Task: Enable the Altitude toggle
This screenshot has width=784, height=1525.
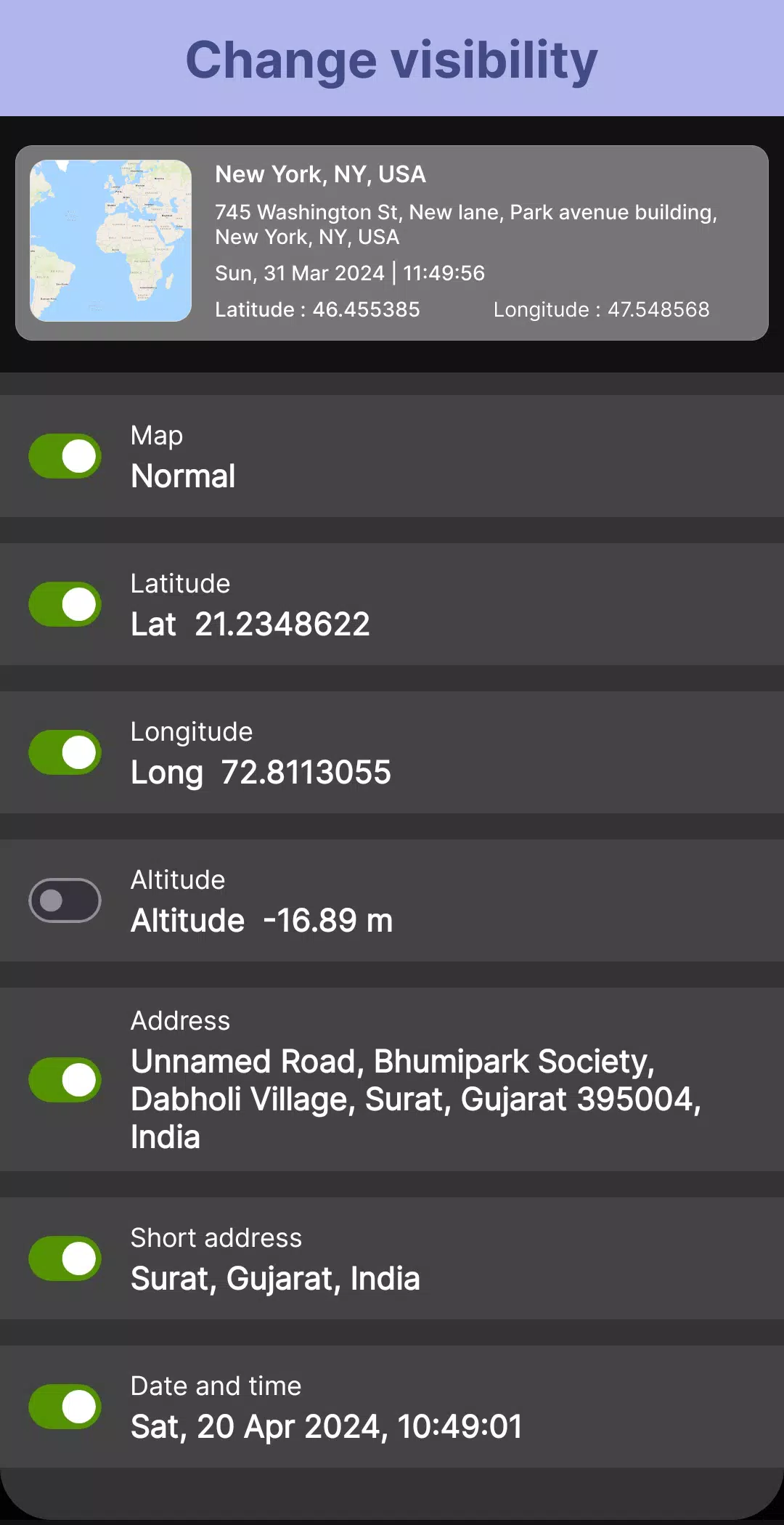Action: (x=65, y=900)
